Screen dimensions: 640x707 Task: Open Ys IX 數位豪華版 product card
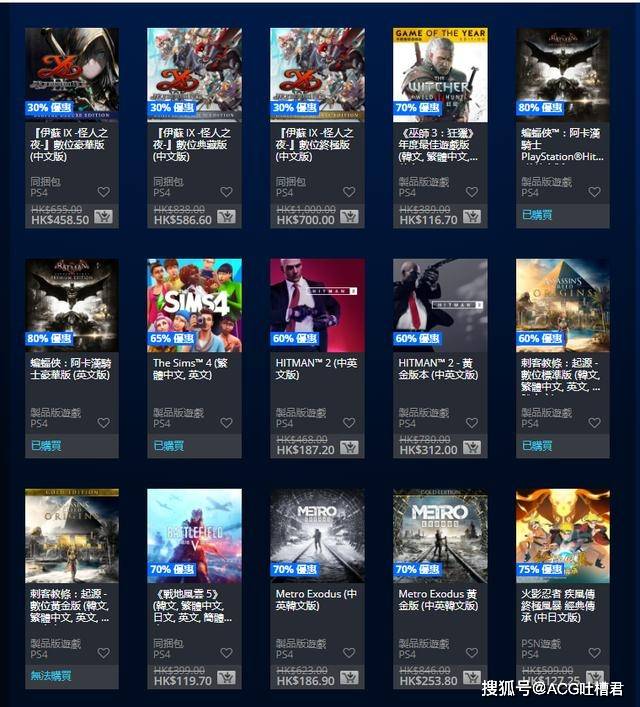click(71, 74)
